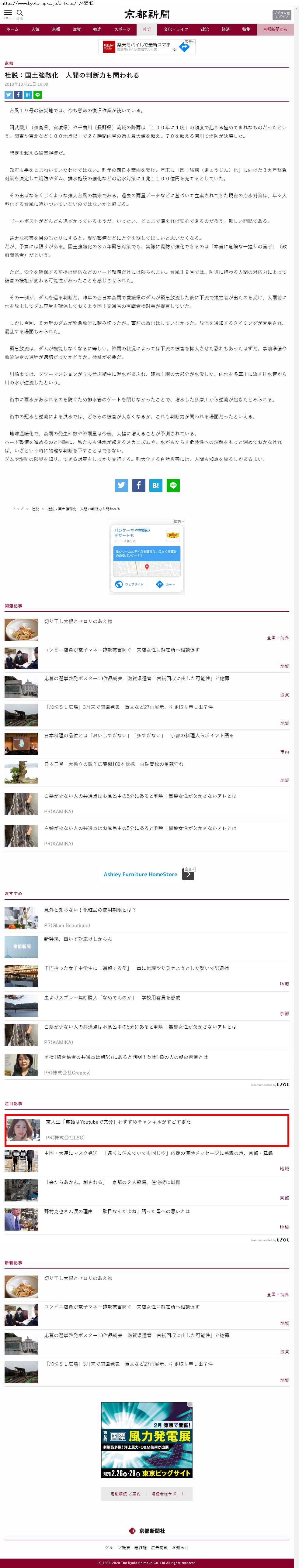
Task: Tap the デジタル版 ログイン button
Action: [x=281, y=15]
